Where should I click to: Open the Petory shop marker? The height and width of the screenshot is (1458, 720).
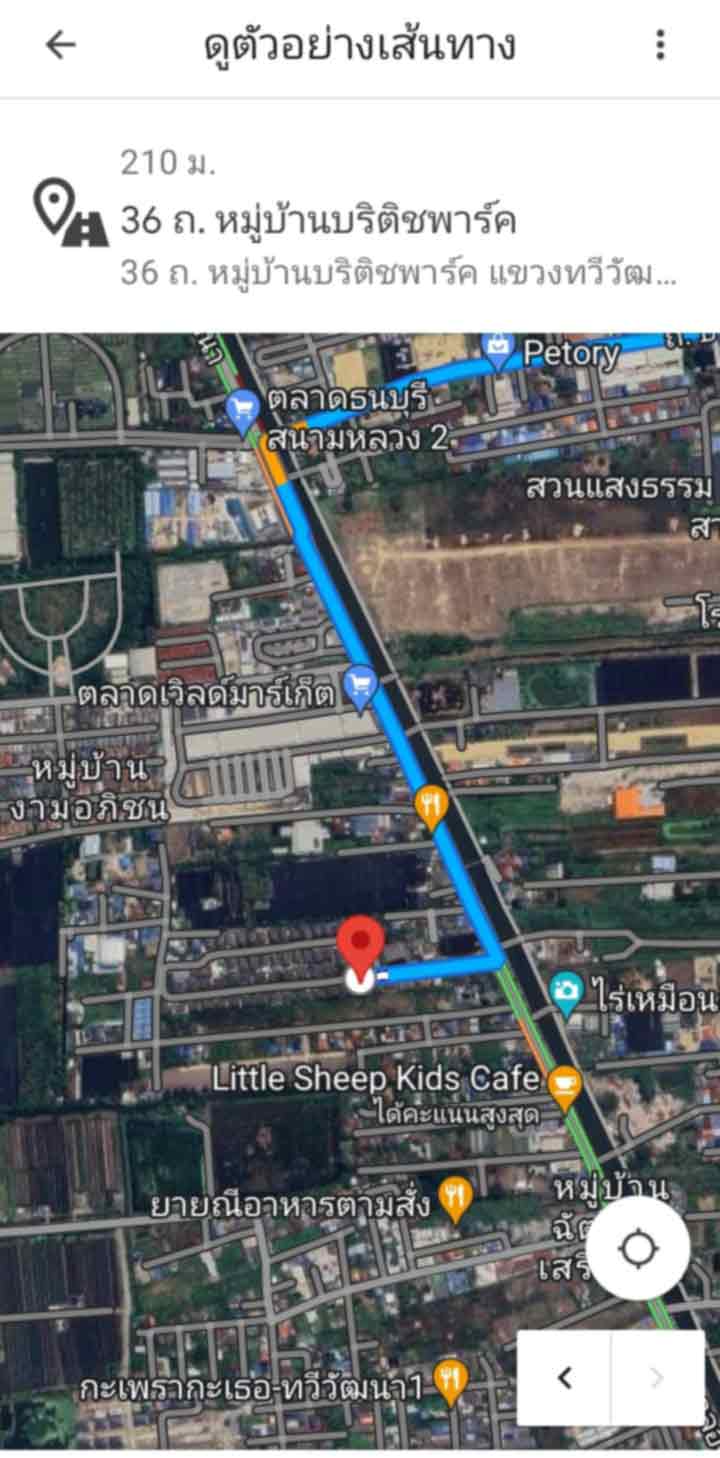498,349
